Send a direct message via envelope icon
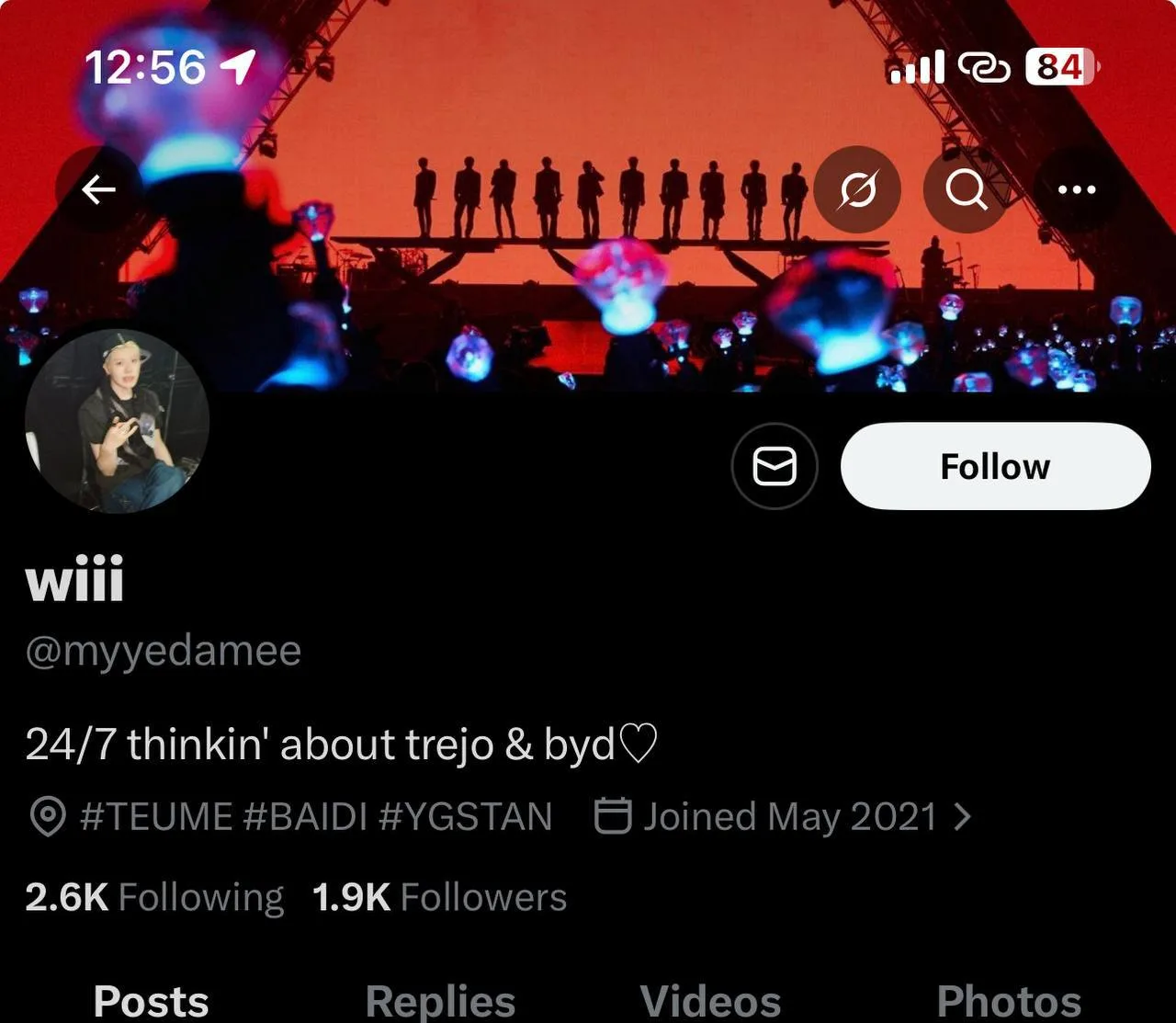The height and width of the screenshot is (1023, 1176). point(775,466)
